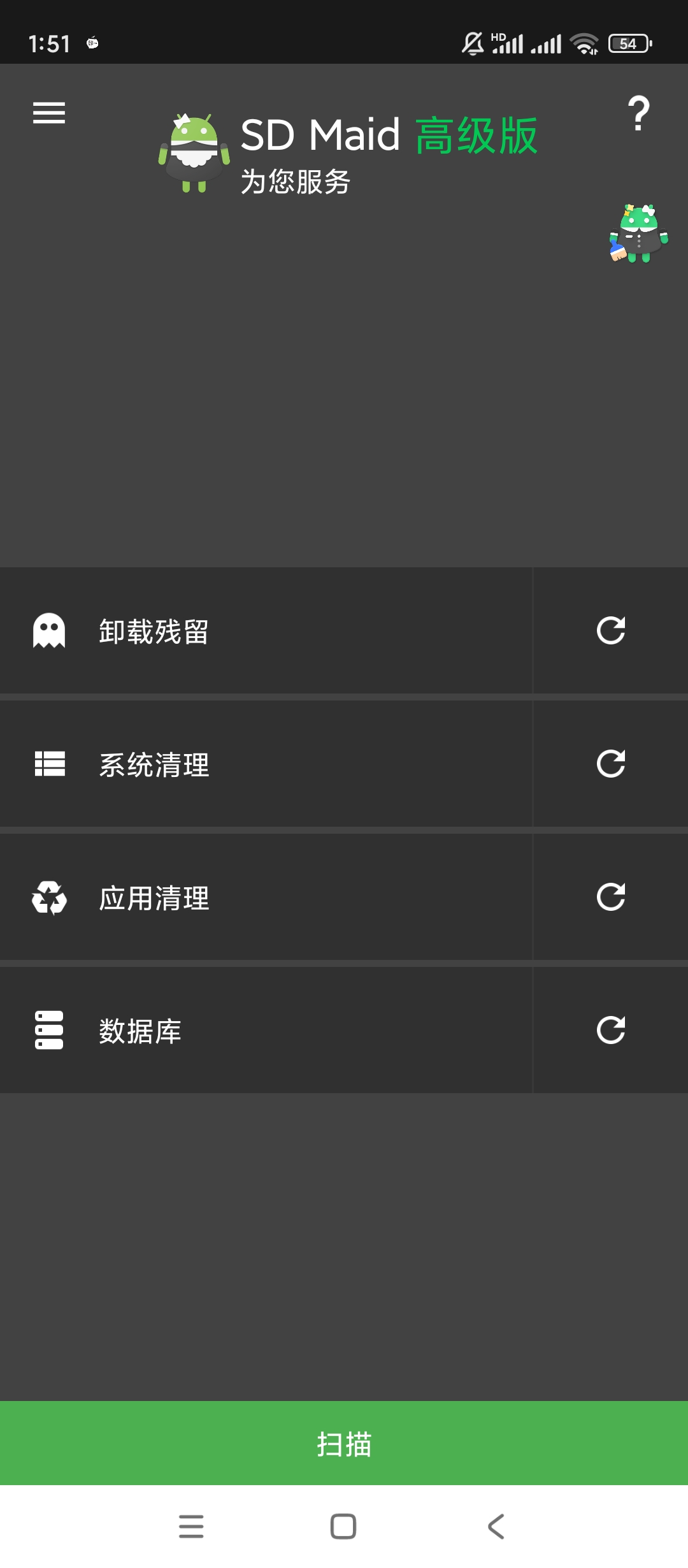The image size is (688, 1568).
Task: Refresh the 卸载残留 scan
Action: 610,630
